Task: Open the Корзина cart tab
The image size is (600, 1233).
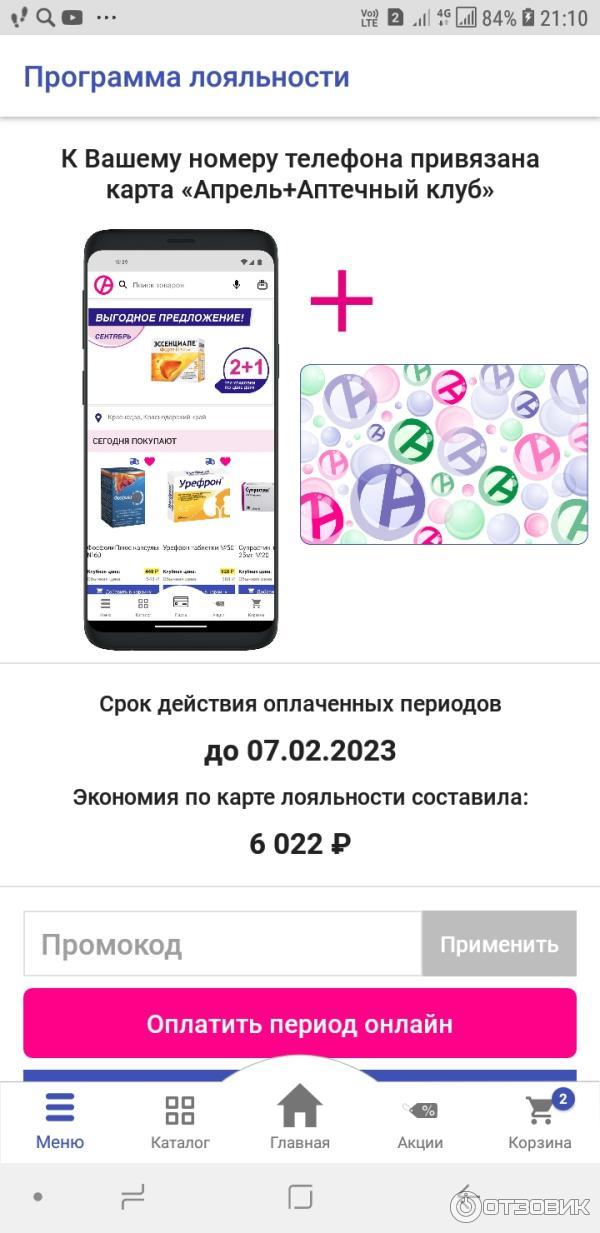Action: [540, 1121]
